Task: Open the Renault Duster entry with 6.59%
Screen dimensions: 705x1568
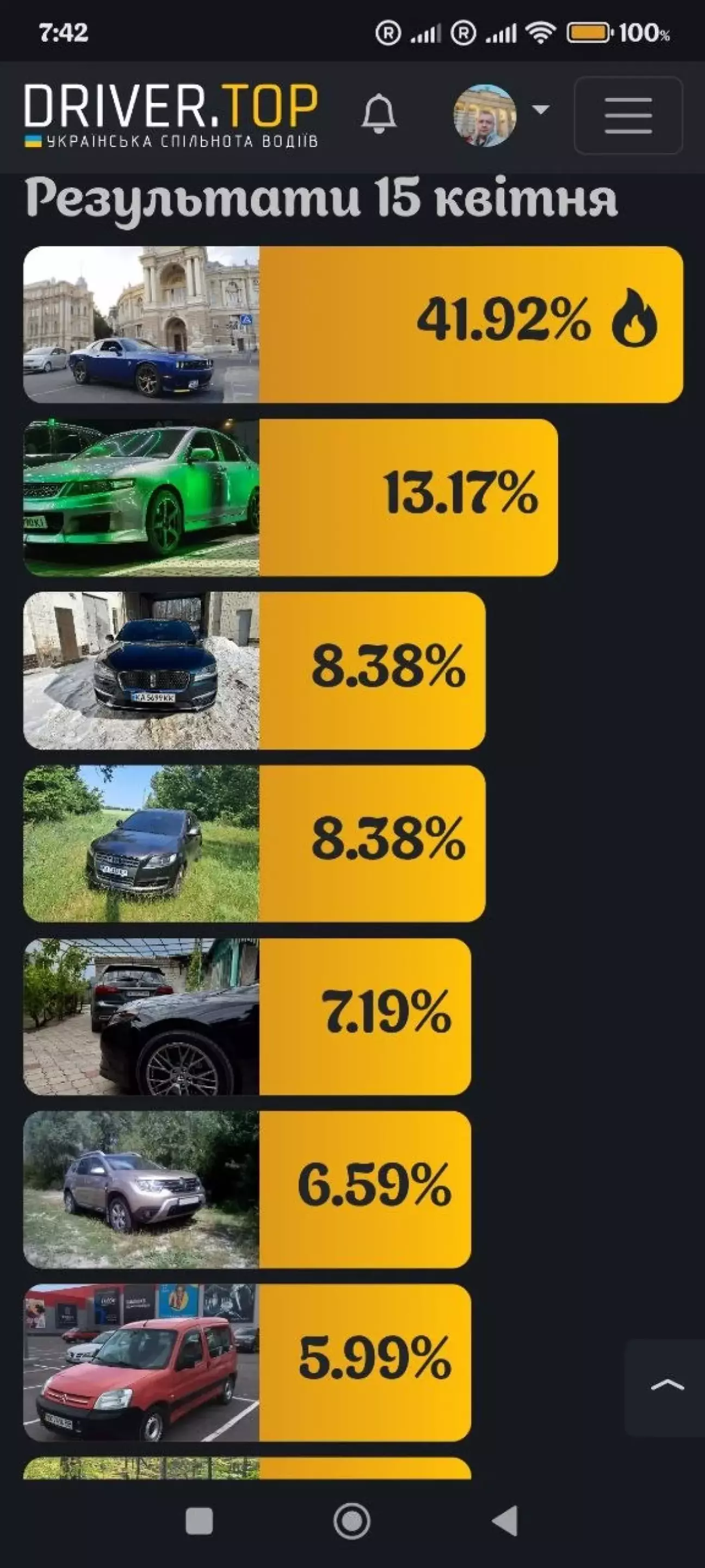Action: [x=246, y=1189]
